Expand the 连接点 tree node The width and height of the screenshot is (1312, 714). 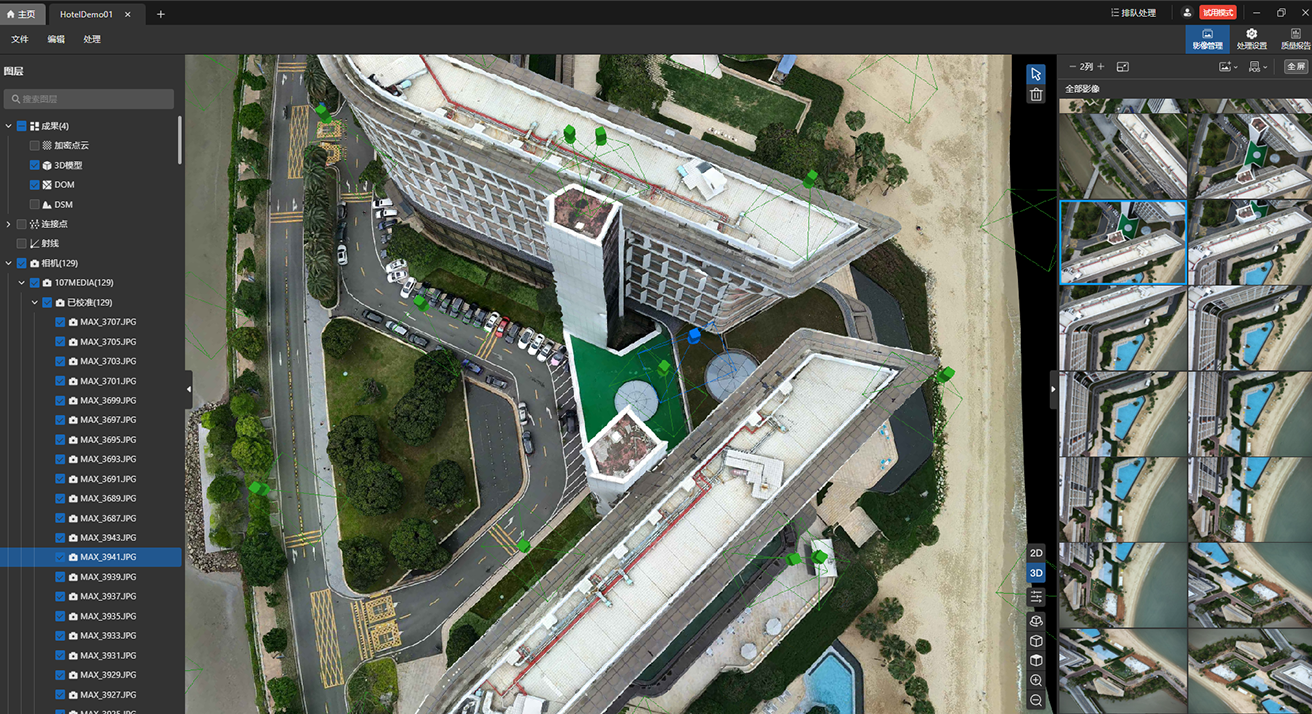[x=8, y=224]
